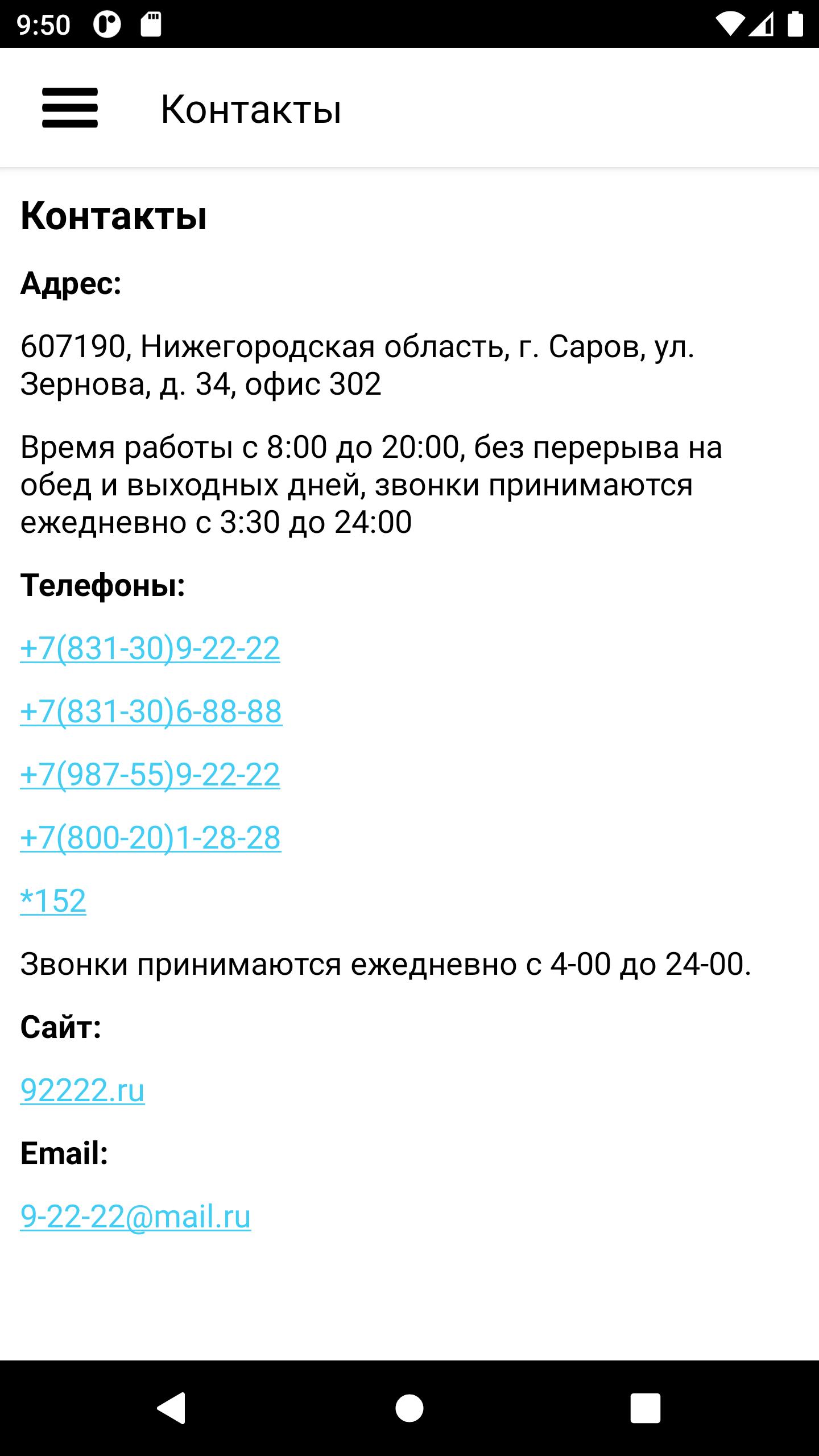819x1456 pixels.
Task: Dial the short number *152
Action: point(53,901)
